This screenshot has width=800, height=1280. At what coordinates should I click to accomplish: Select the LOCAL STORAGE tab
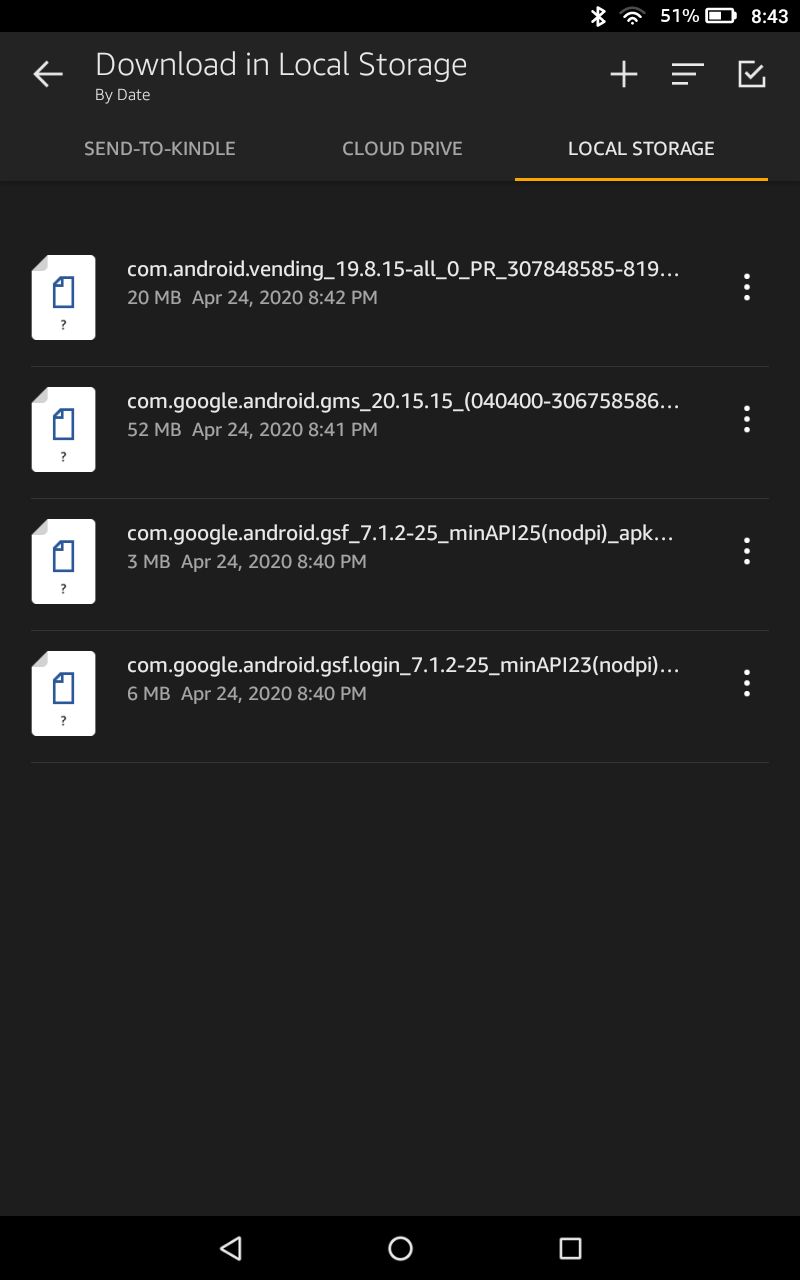coord(641,148)
